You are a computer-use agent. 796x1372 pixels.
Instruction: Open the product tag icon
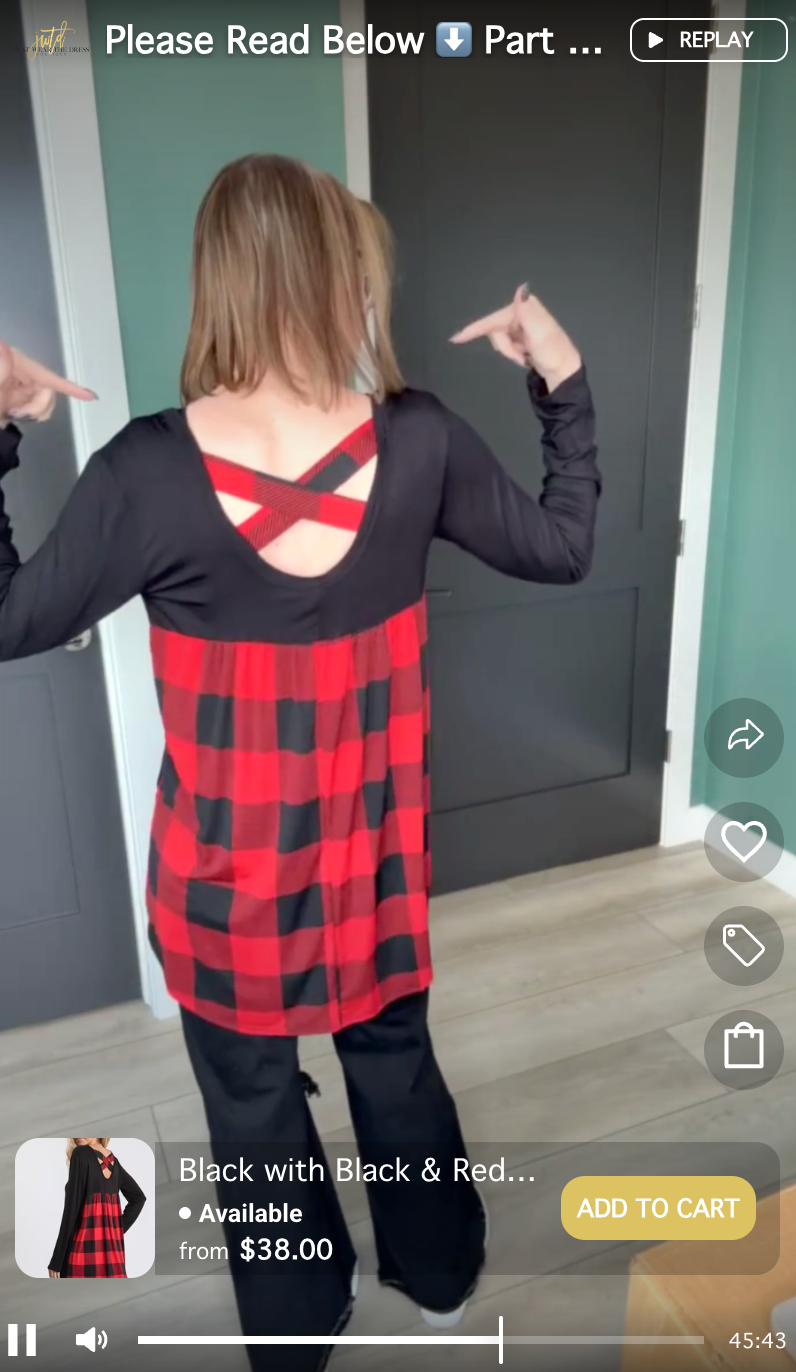pos(743,945)
